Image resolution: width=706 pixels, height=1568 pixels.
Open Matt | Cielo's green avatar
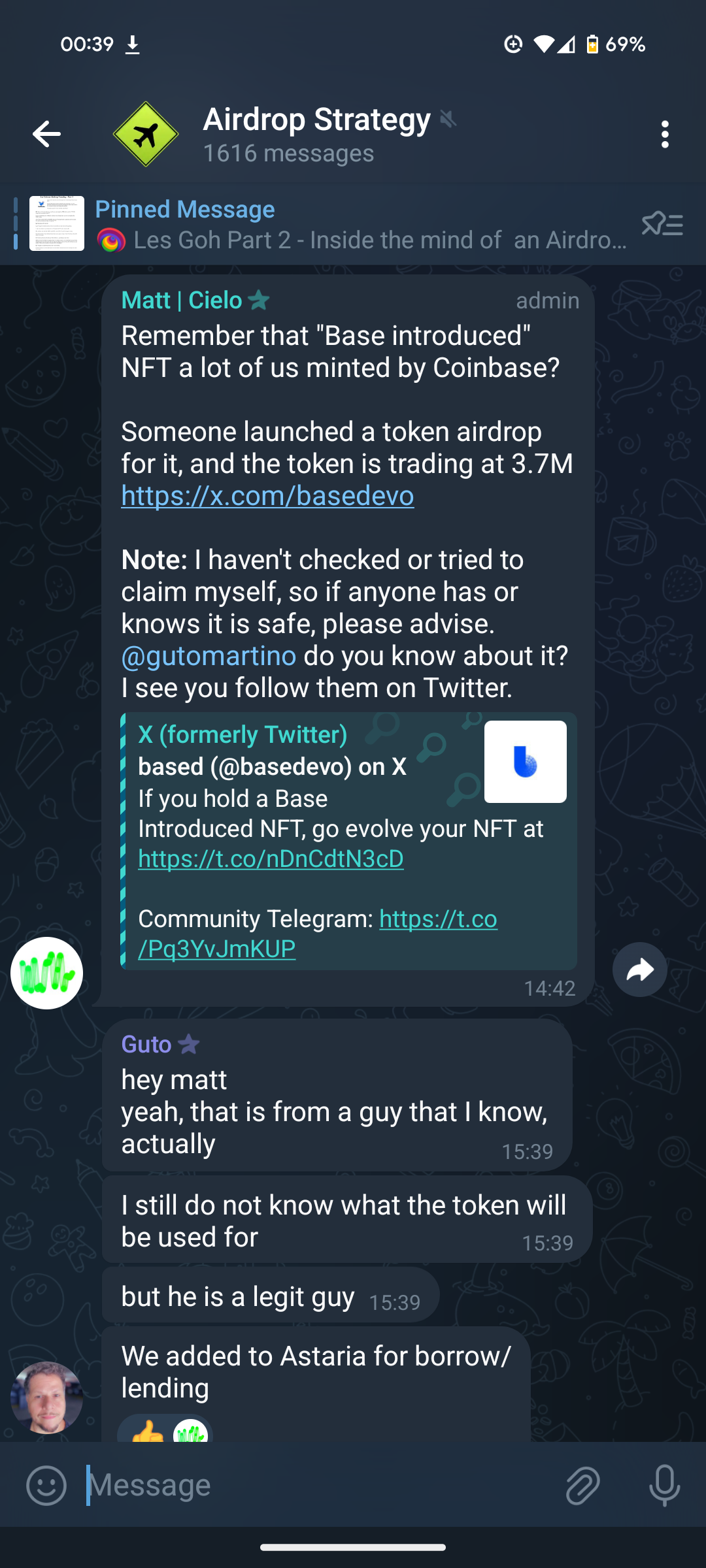(46, 973)
